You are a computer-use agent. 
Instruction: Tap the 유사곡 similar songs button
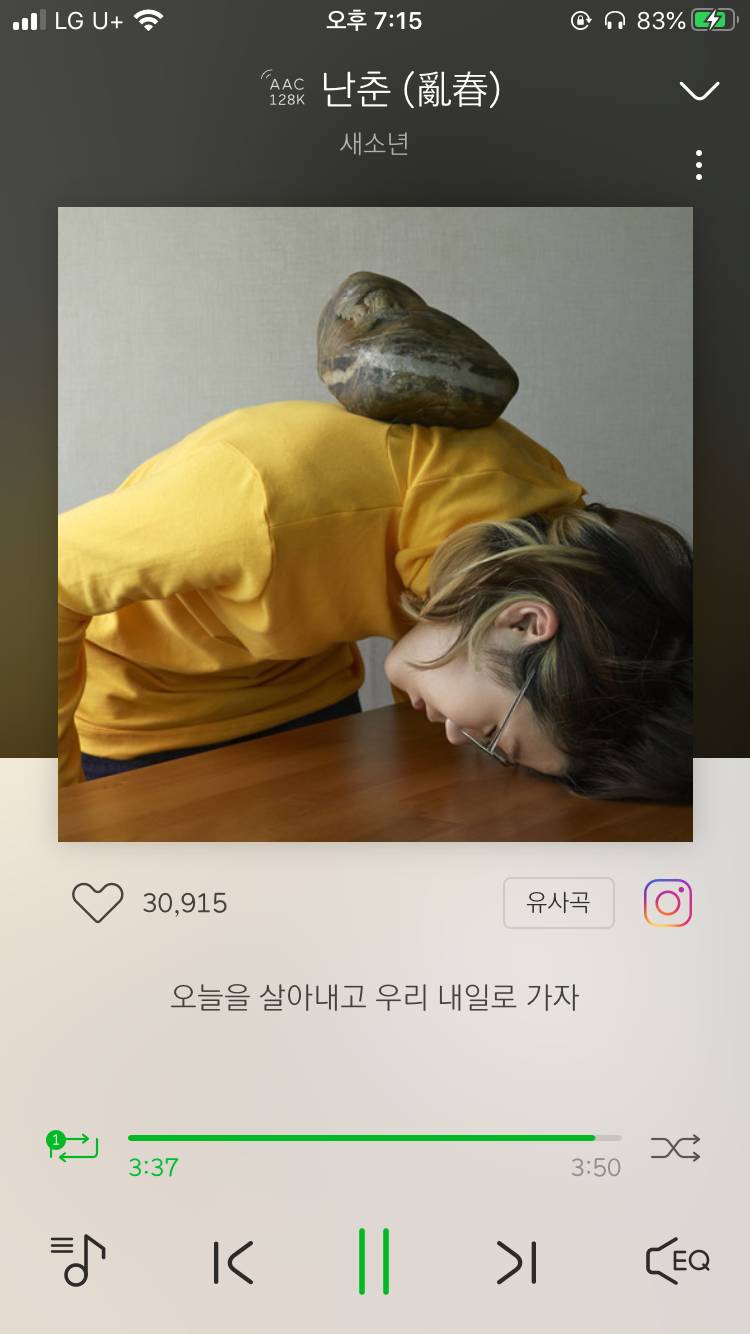click(559, 902)
